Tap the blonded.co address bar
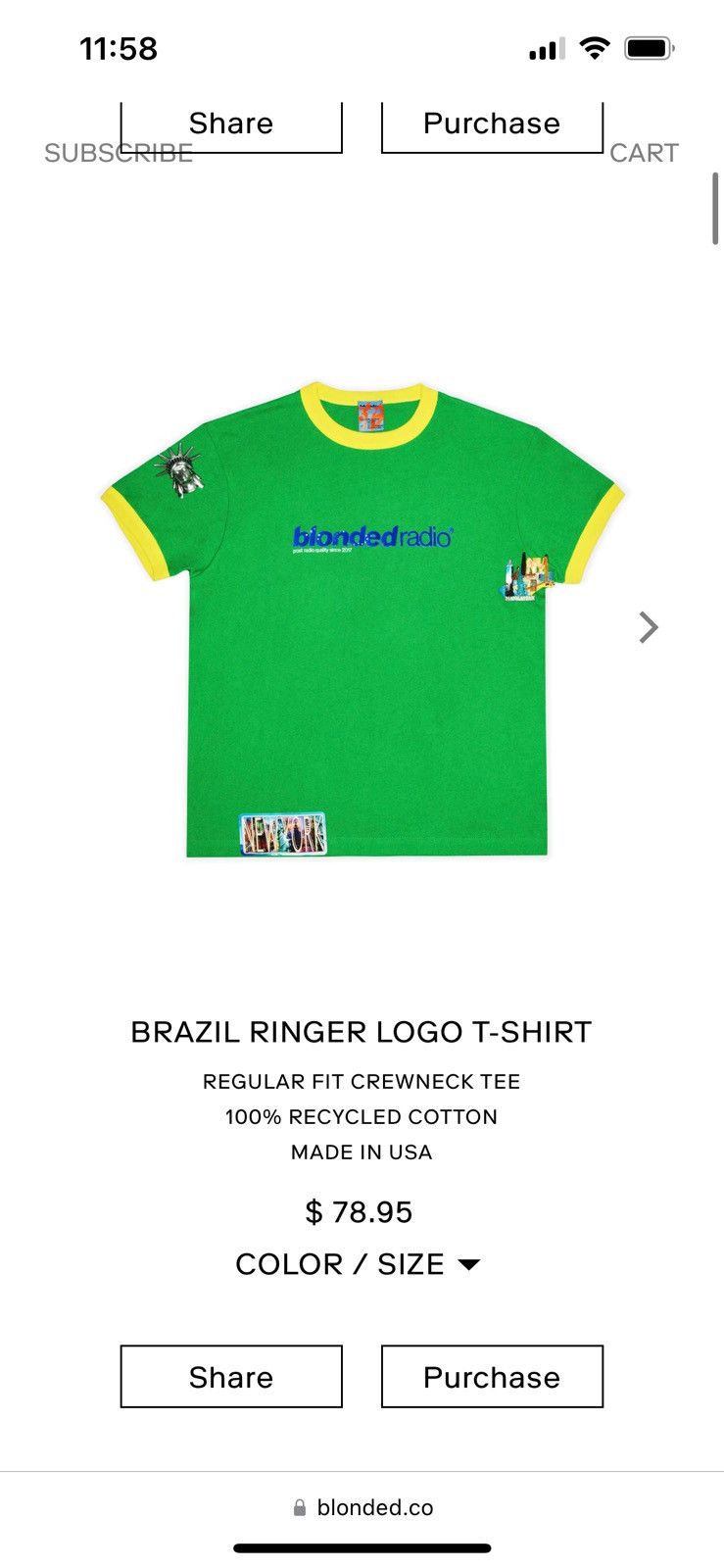 click(x=362, y=1507)
